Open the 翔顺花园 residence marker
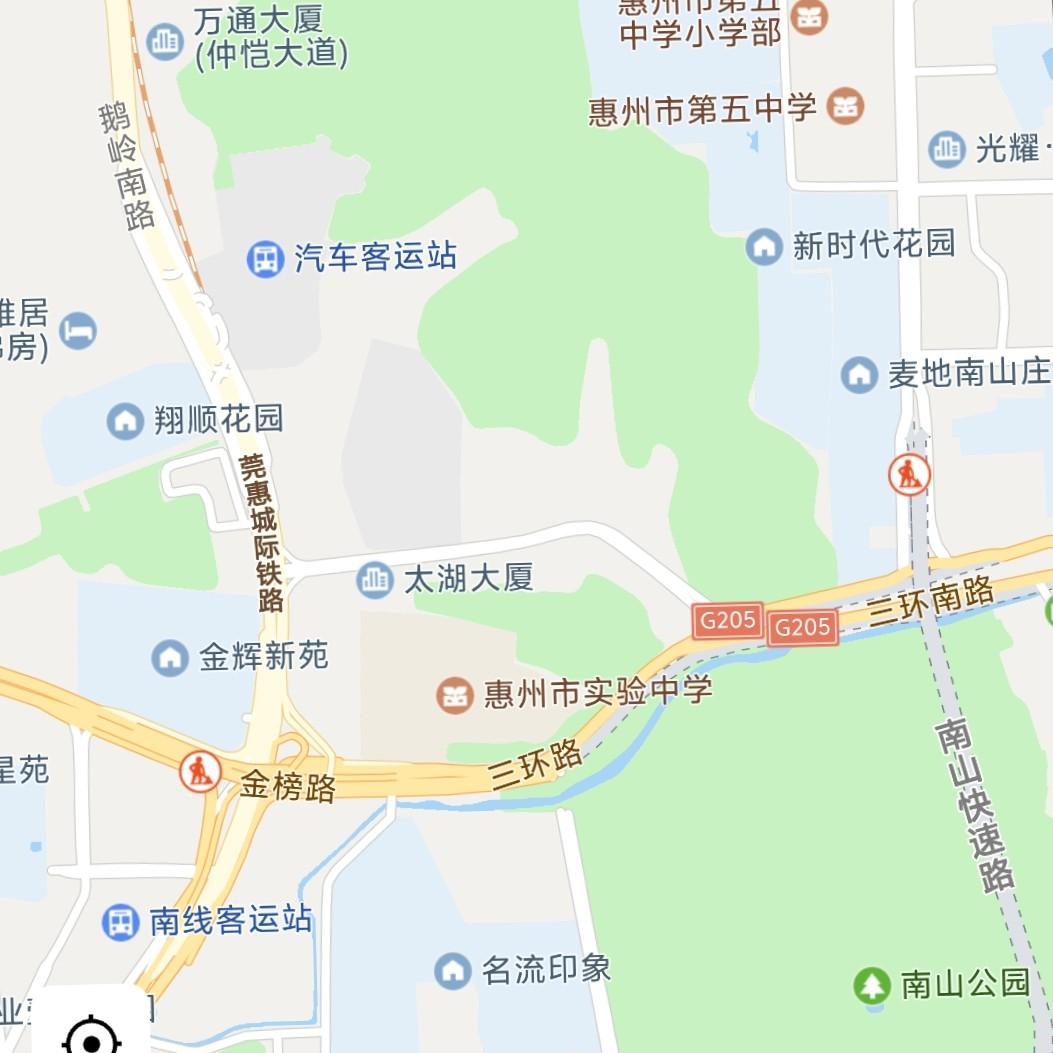The width and height of the screenshot is (1053, 1053). click(125, 420)
